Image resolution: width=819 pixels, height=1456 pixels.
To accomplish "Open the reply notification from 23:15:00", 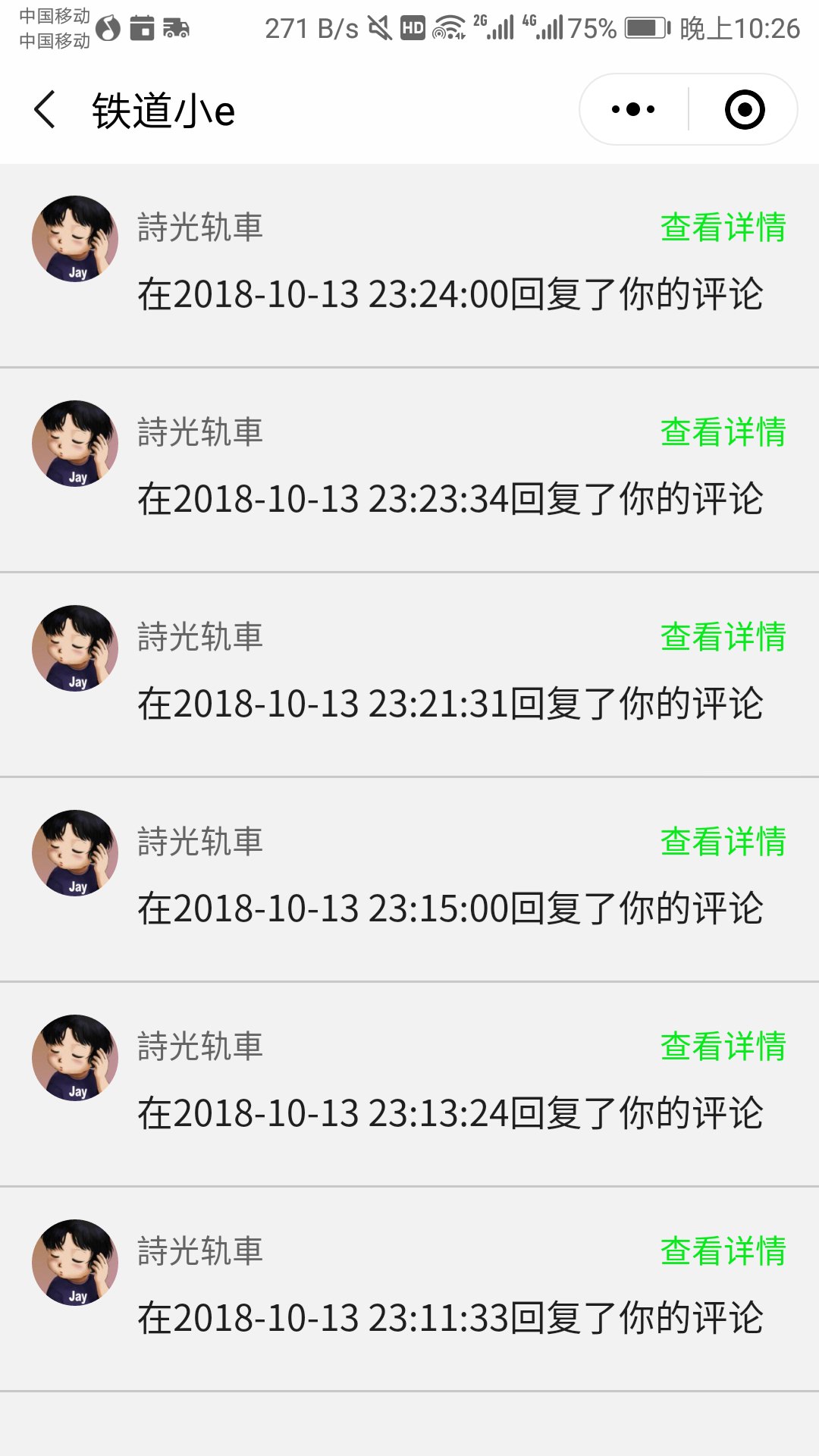I will pos(449,908).
